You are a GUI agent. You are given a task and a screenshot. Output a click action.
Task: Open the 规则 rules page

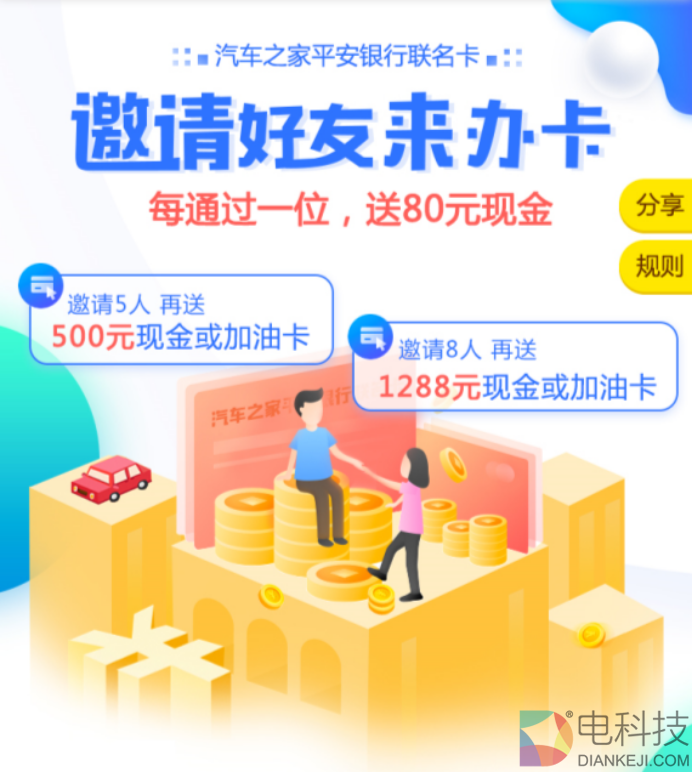[659, 266]
